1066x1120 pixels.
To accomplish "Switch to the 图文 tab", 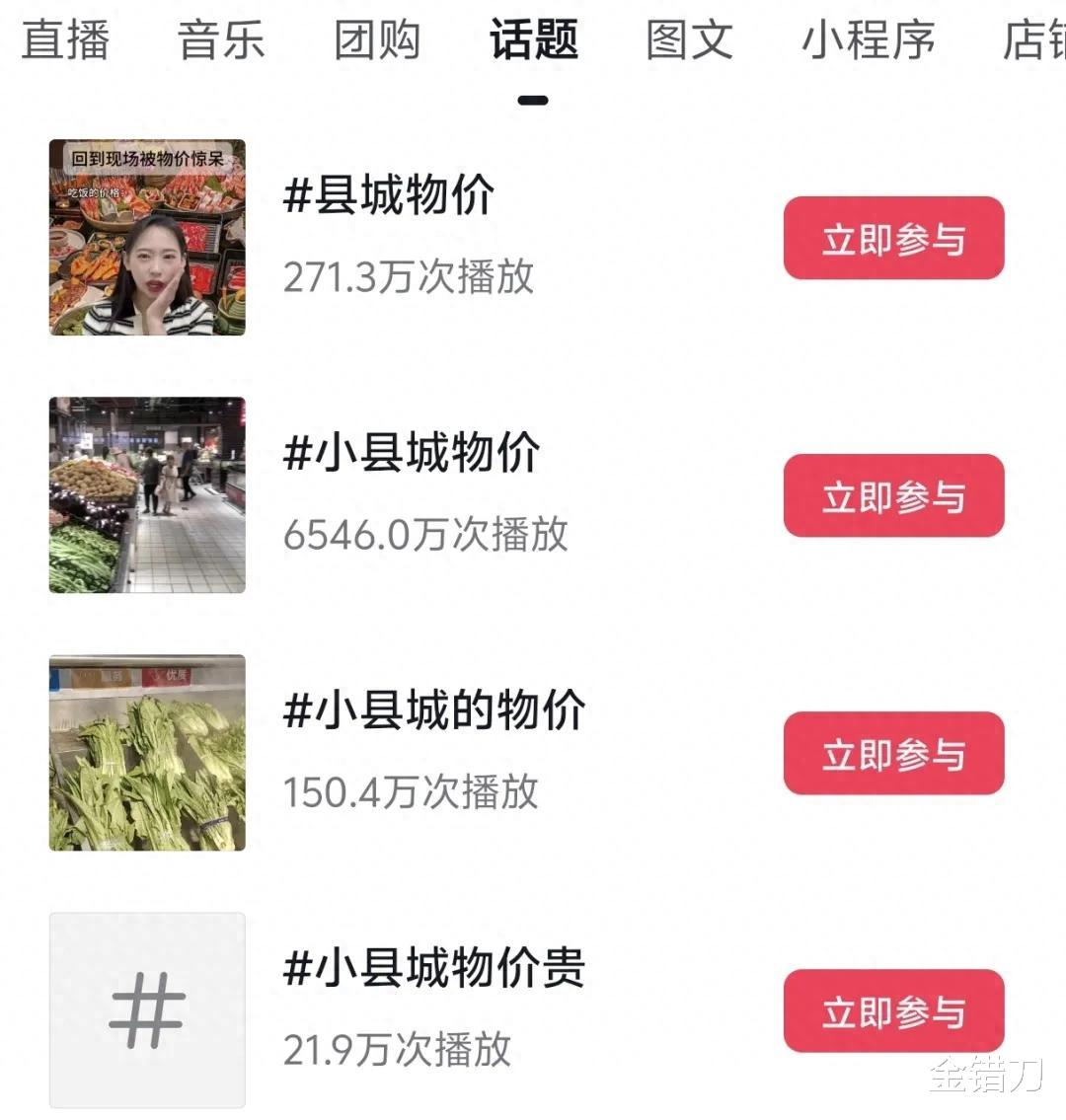I will 691,41.
